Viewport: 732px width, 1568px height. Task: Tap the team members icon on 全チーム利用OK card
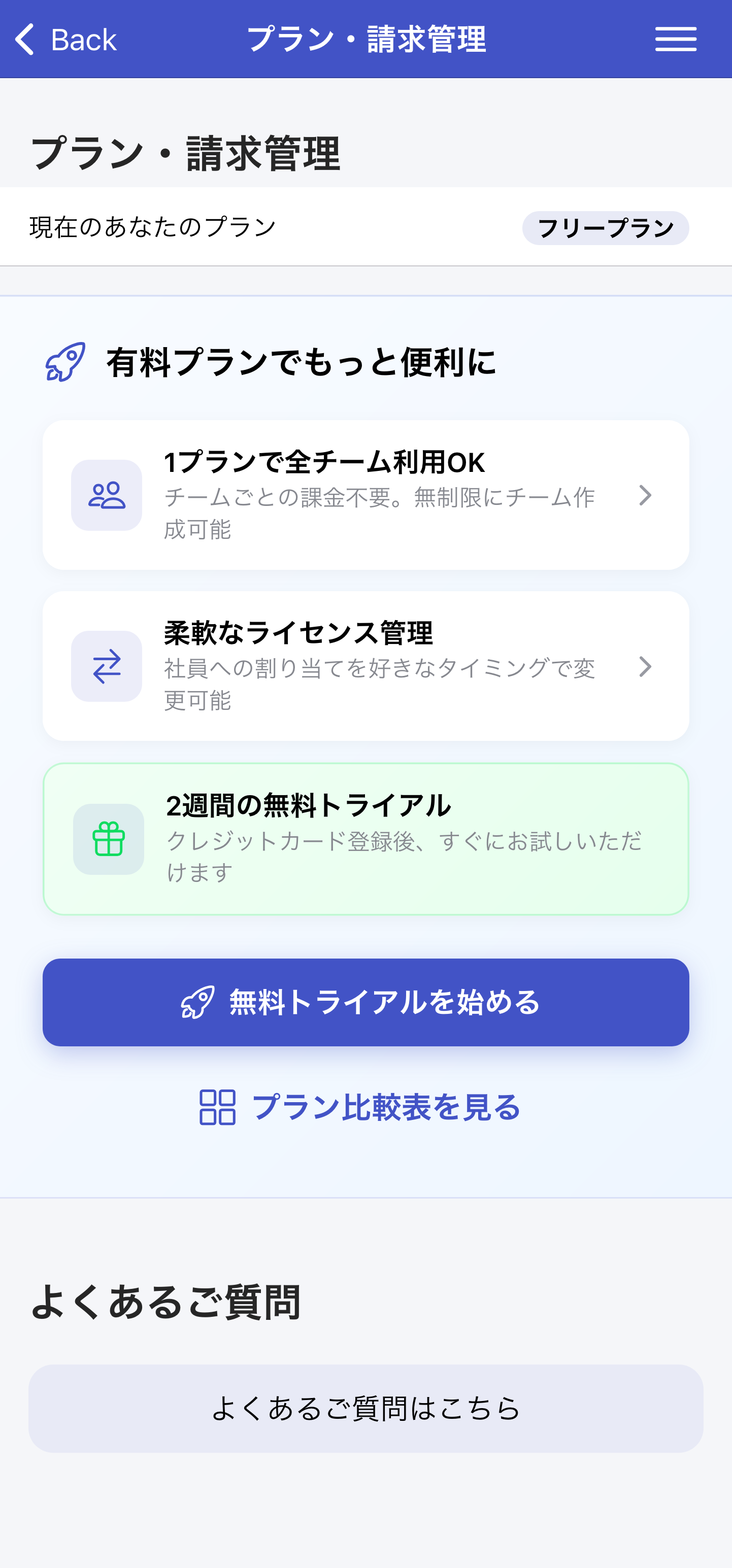point(107,496)
